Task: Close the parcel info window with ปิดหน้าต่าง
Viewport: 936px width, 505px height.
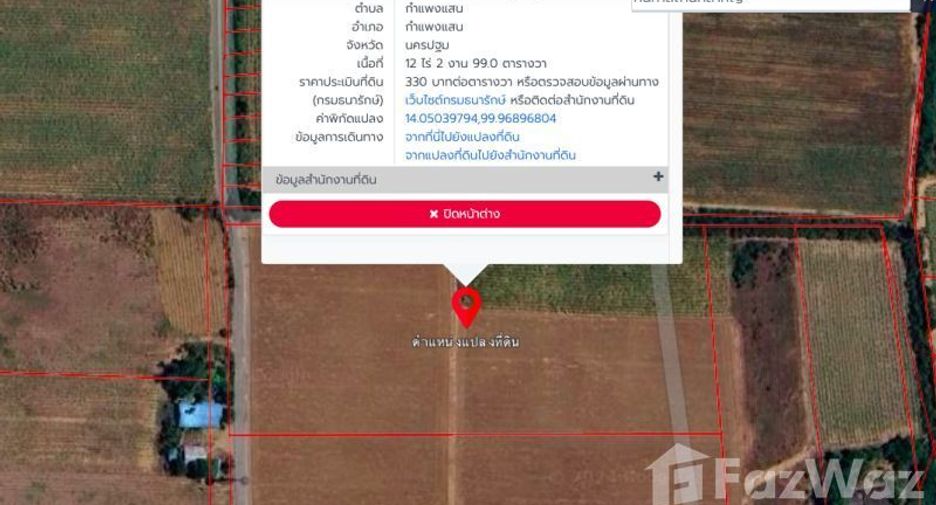Action: pyautogui.click(x=464, y=214)
